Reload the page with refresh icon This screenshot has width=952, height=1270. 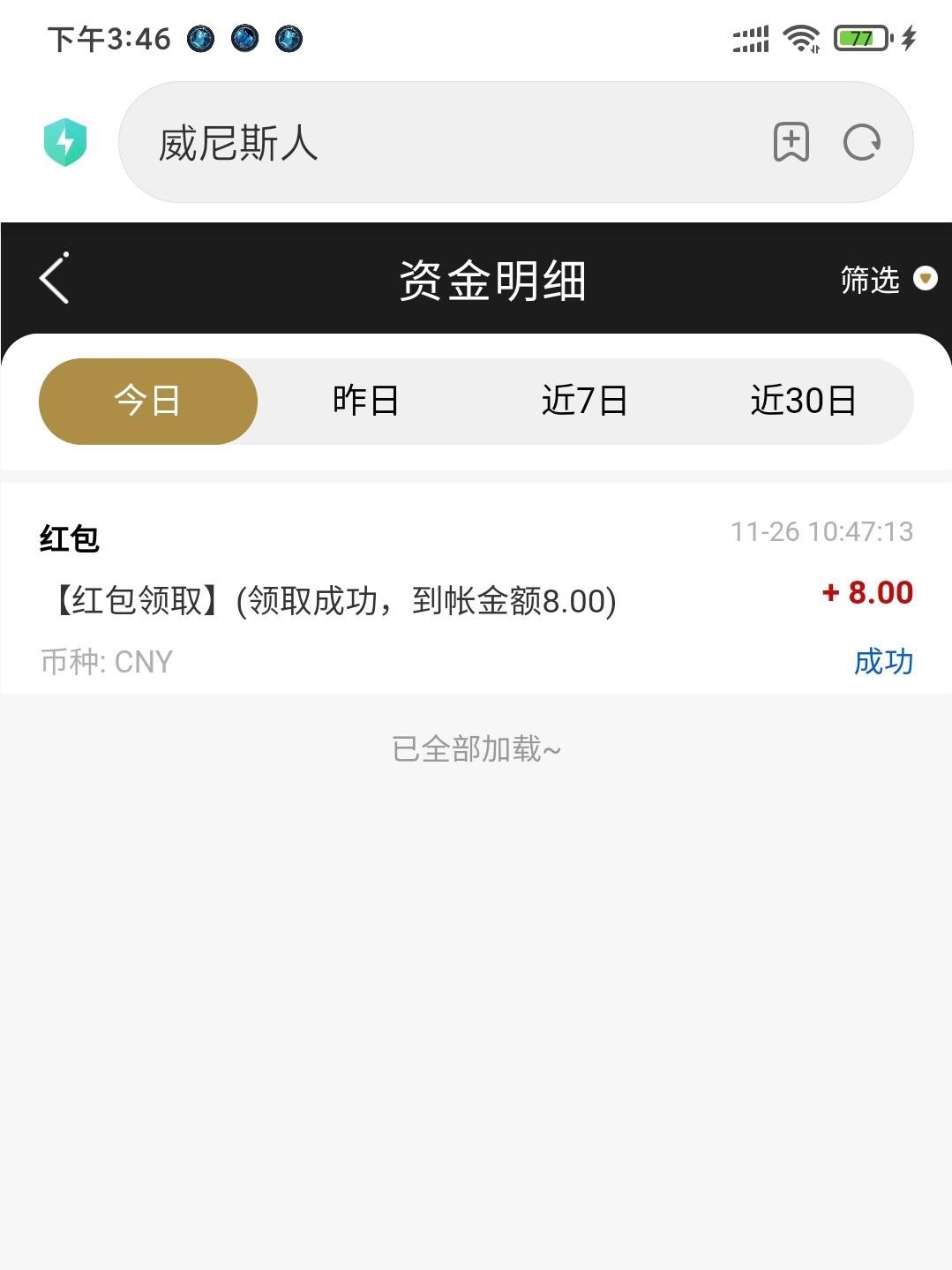pyautogui.click(x=862, y=142)
